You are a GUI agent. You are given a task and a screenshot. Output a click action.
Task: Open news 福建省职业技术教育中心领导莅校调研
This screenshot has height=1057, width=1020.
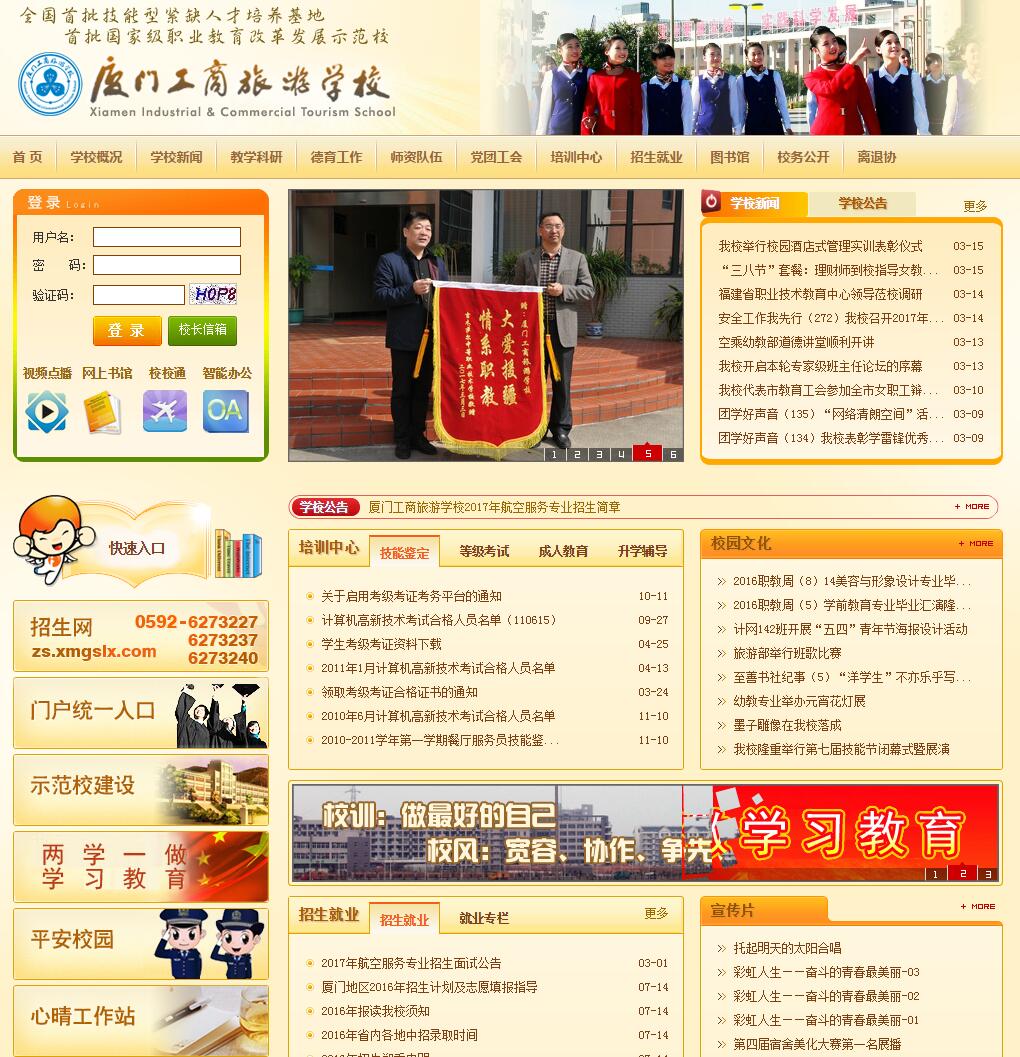tap(820, 294)
